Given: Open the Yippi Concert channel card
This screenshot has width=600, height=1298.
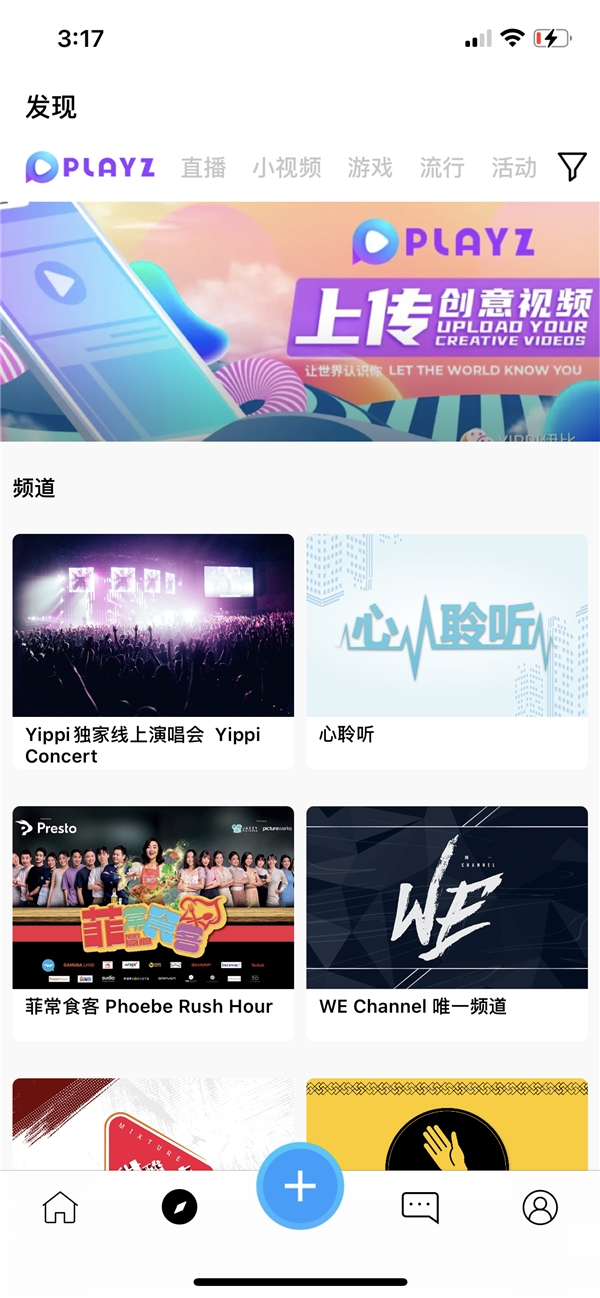Looking at the screenshot, I should click(153, 650).
